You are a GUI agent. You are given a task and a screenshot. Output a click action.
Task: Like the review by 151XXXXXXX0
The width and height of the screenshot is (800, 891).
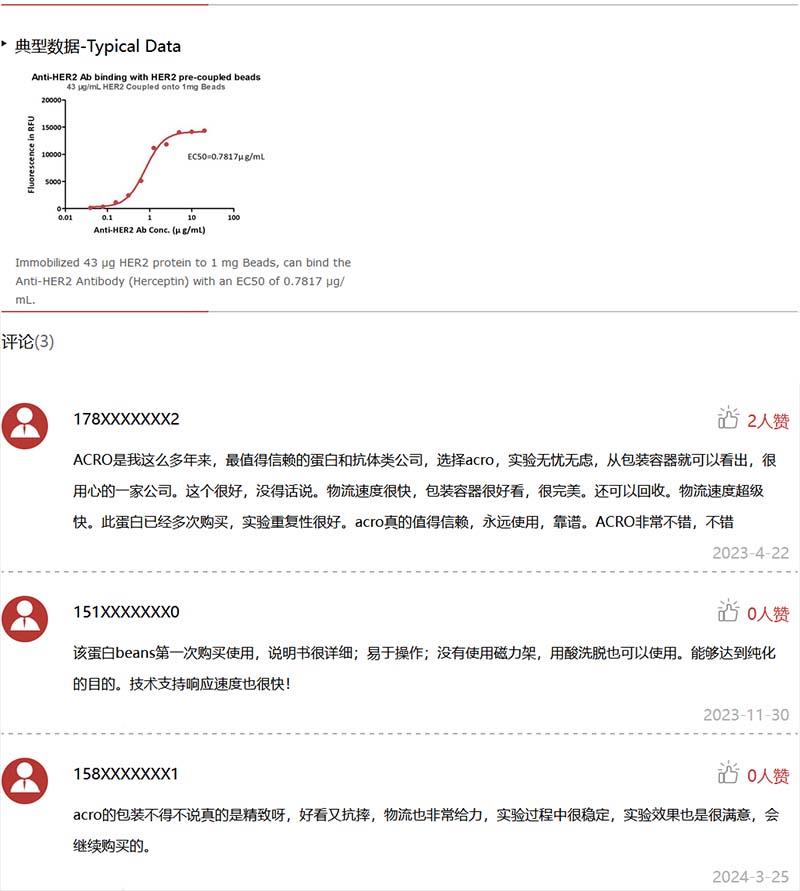pos(728,611)
